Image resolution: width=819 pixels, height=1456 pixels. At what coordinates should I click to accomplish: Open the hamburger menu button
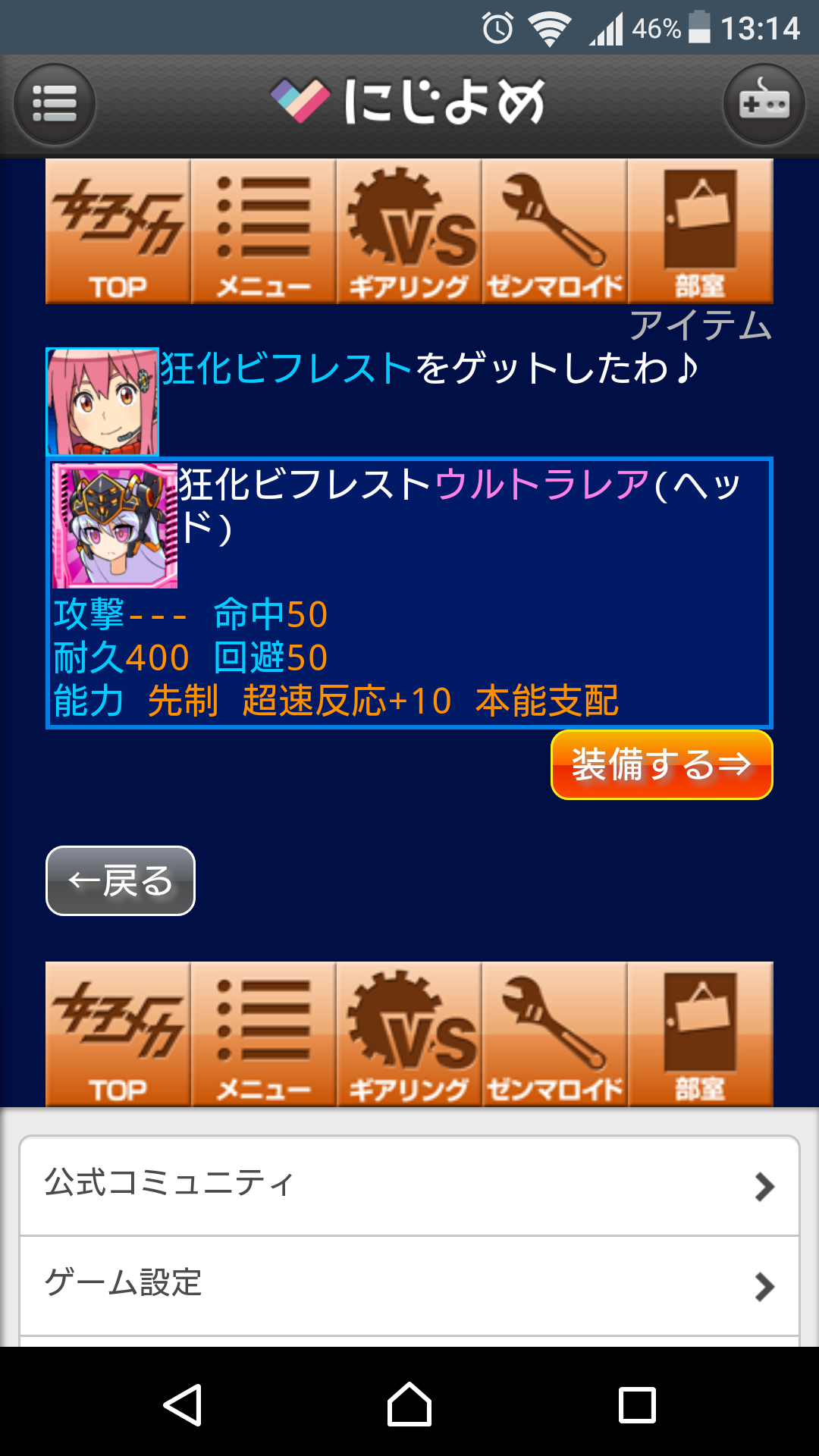(55, 104)
